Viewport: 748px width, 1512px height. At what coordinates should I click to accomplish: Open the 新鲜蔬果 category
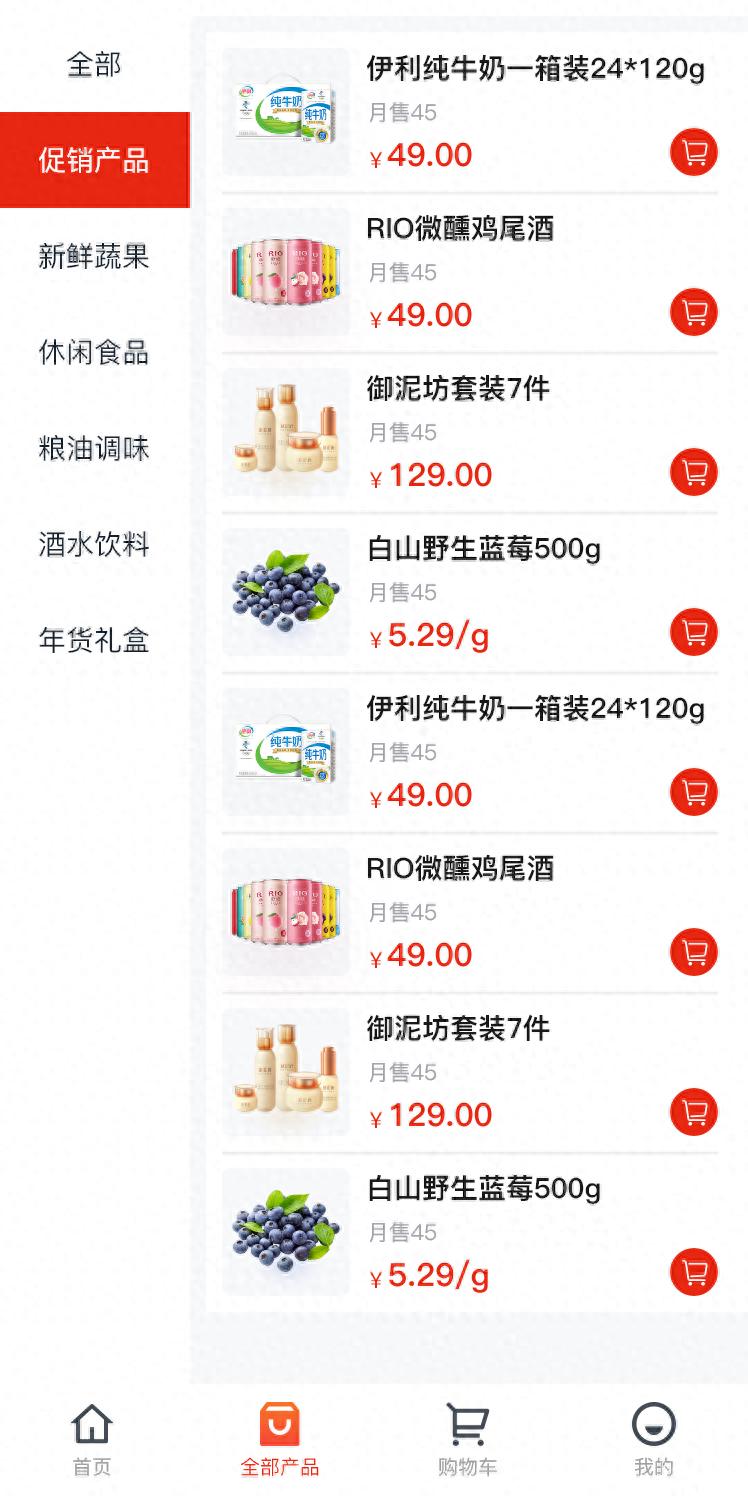click(x=93, y=258)
